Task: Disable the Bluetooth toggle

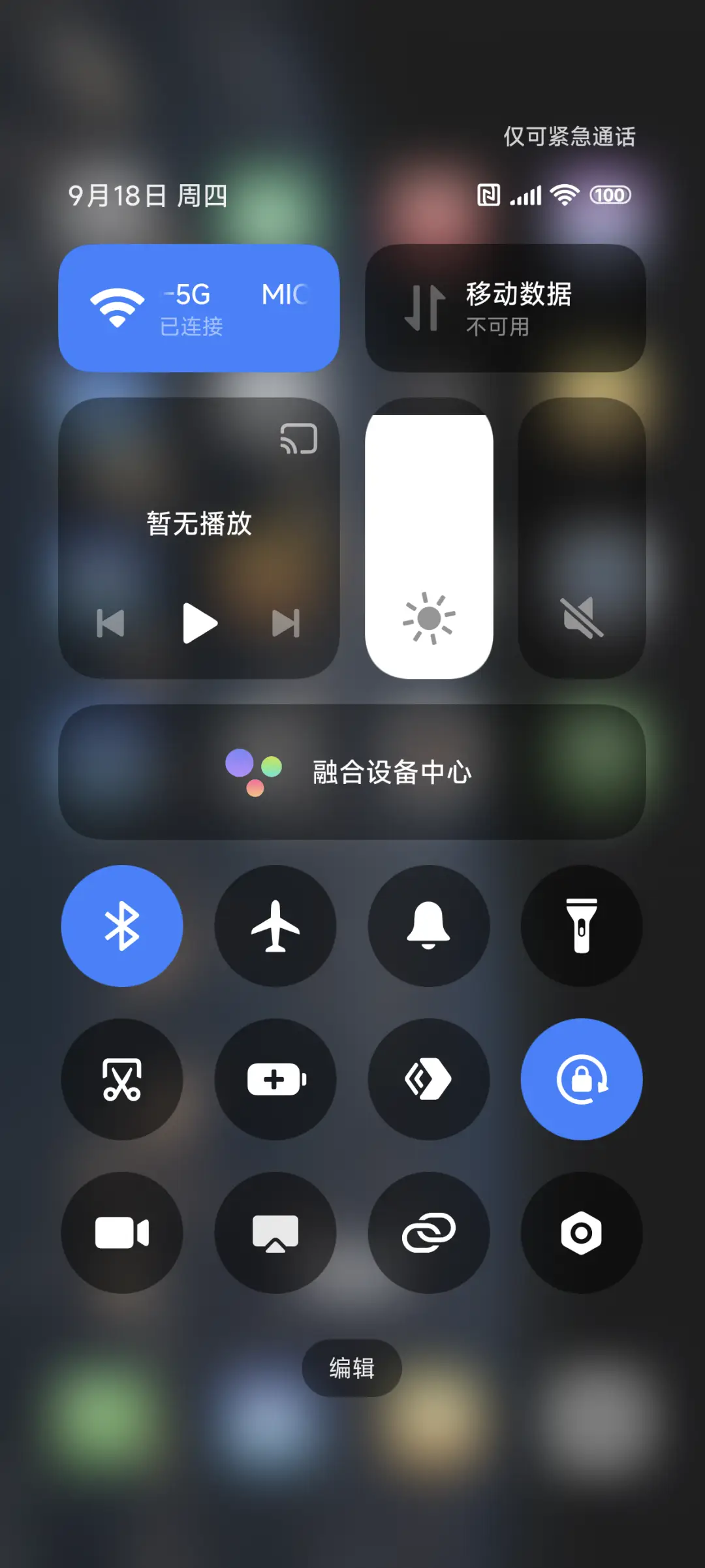Action: pos(122,927)
